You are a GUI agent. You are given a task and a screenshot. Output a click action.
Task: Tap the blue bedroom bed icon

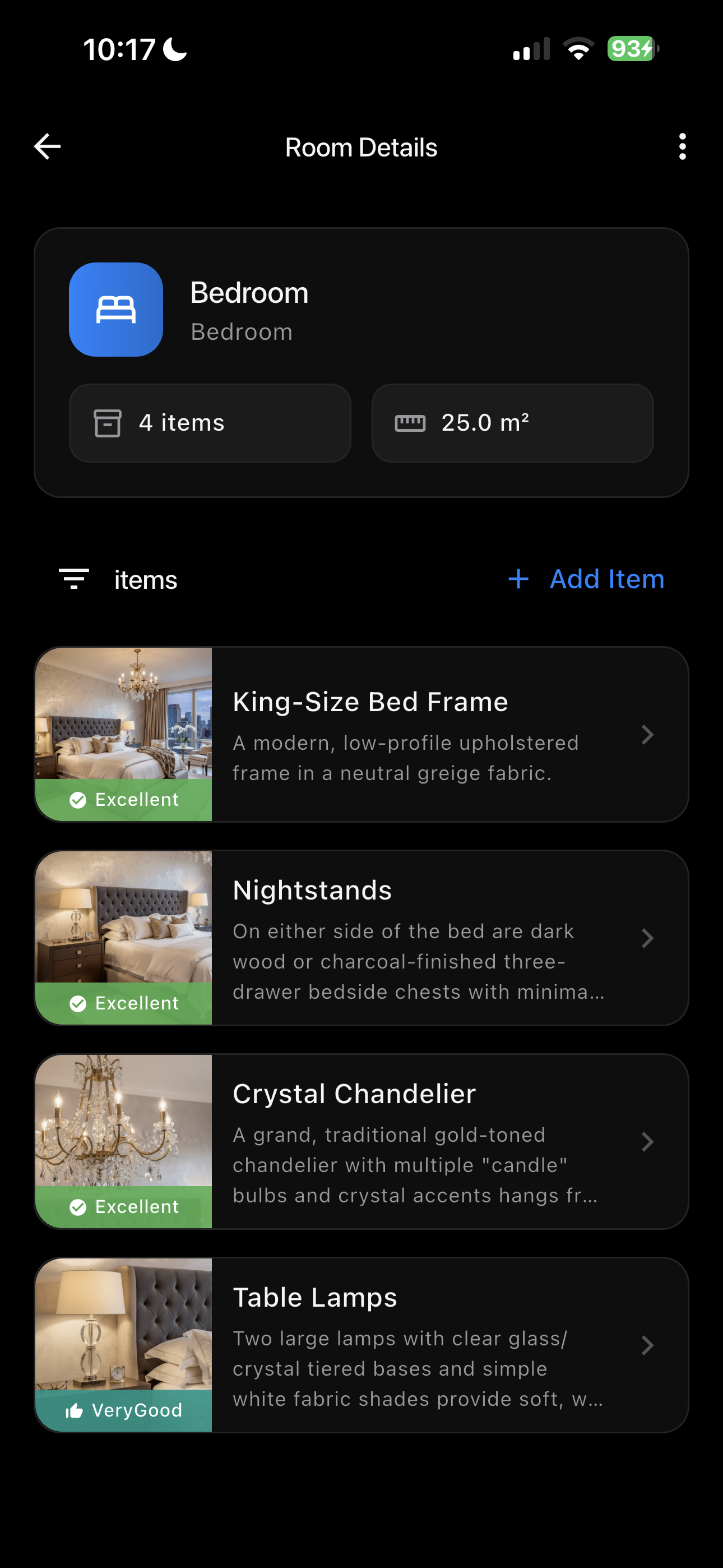point(115,309)
